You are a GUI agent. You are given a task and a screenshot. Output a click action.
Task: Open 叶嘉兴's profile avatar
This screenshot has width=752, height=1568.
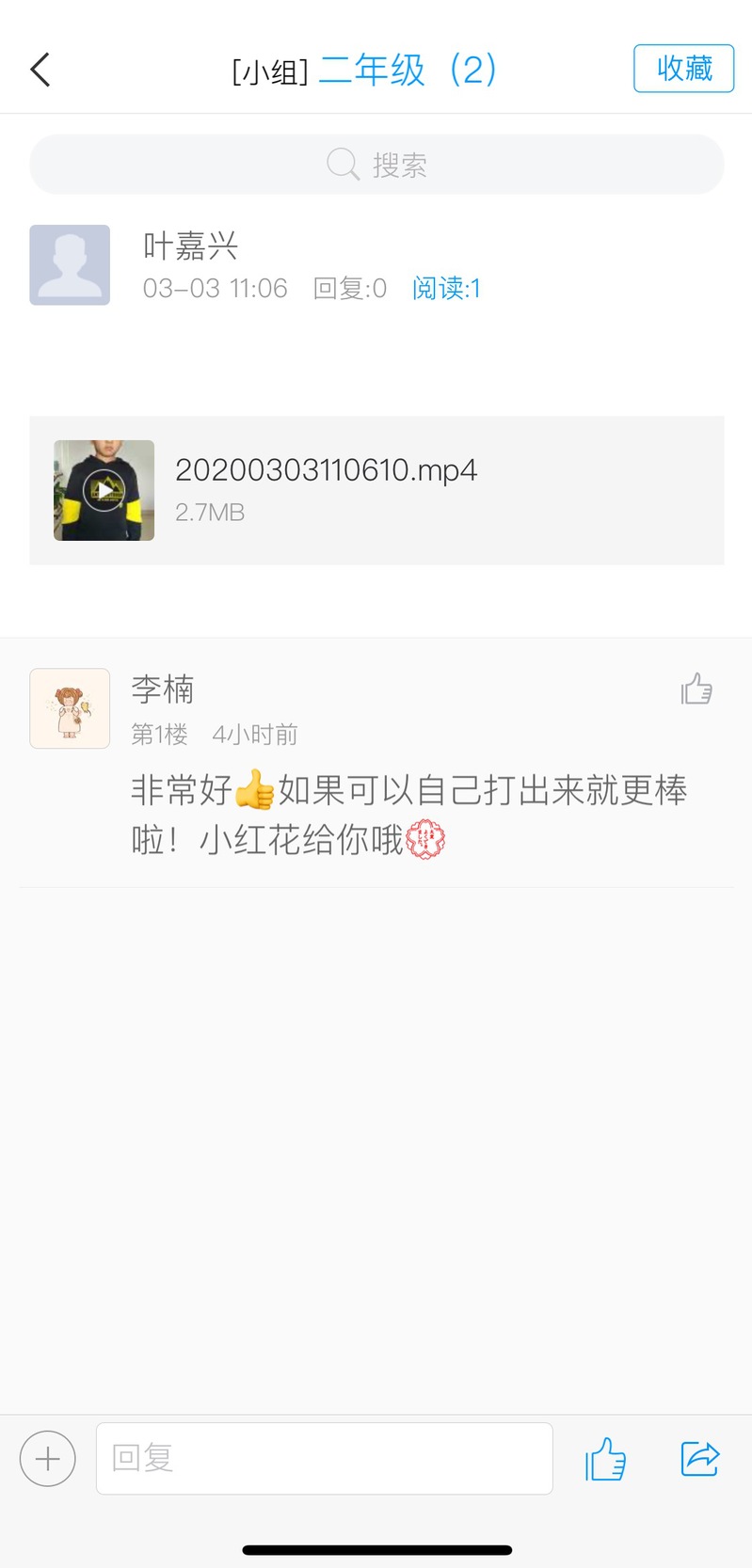(70, 265)
